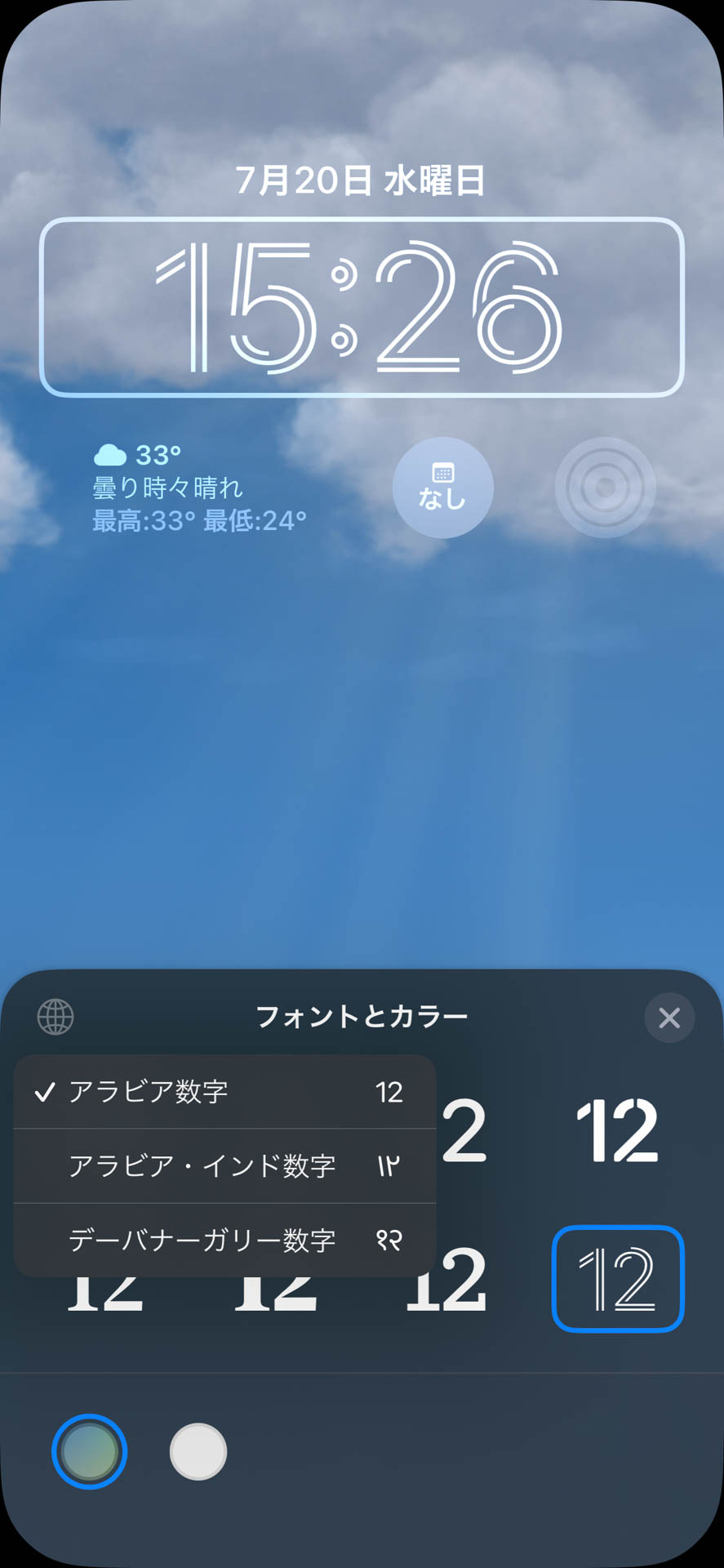Tap the calendar widget labeled なし
Viewport: 724px width, 1568px height.
(x=442, y=488)
